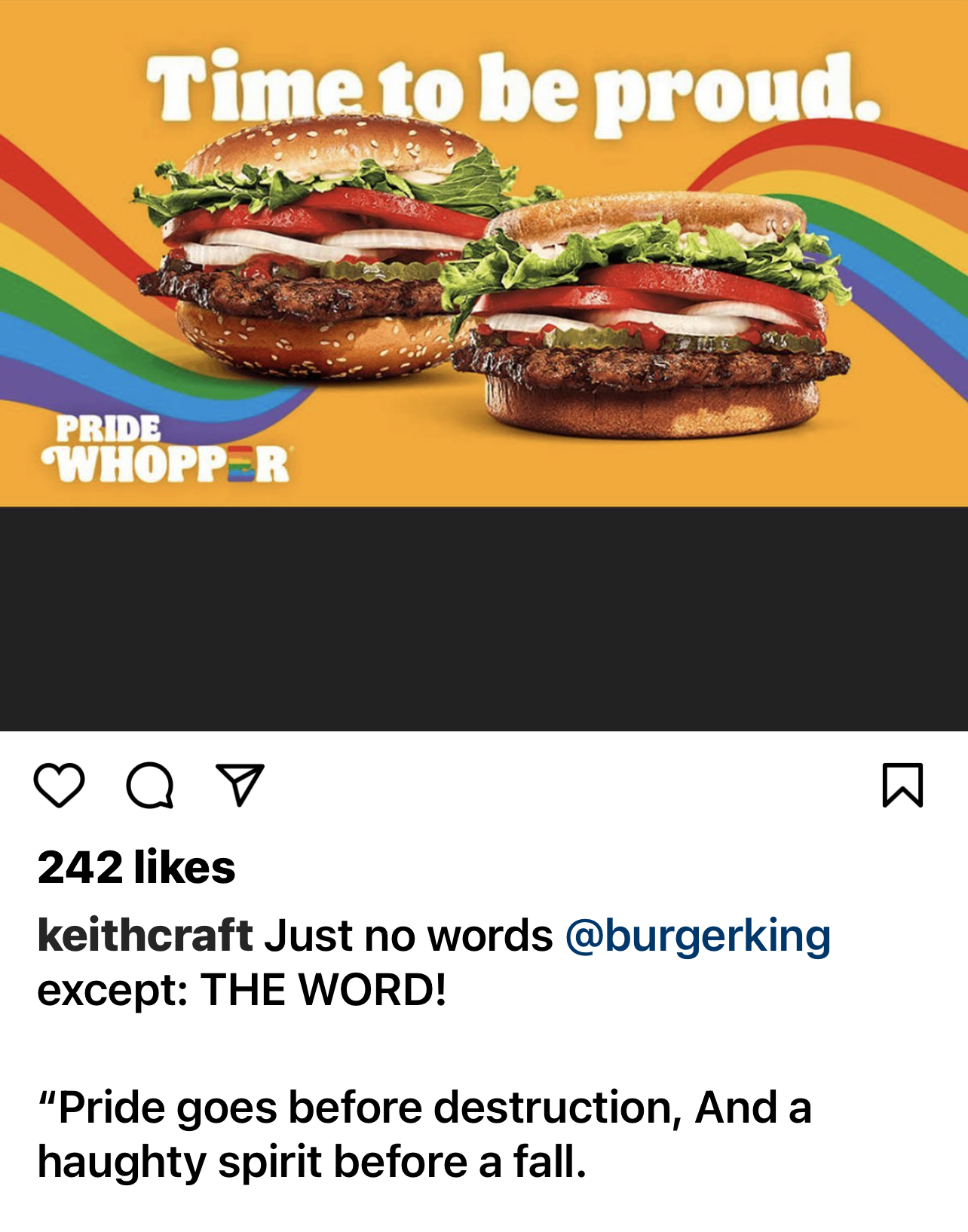View who liked: 242 likes
The width and height of the screenshot is (968, 1232).
click(x=136, y=867)
